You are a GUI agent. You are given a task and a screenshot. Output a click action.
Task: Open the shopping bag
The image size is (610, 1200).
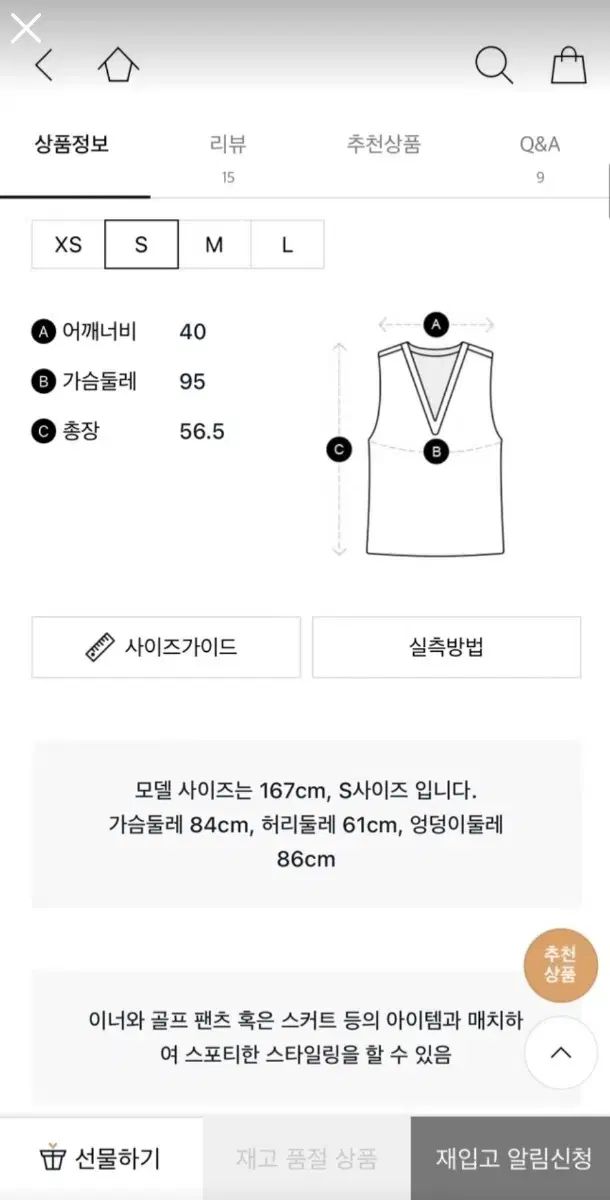click(x=568, y=66)
